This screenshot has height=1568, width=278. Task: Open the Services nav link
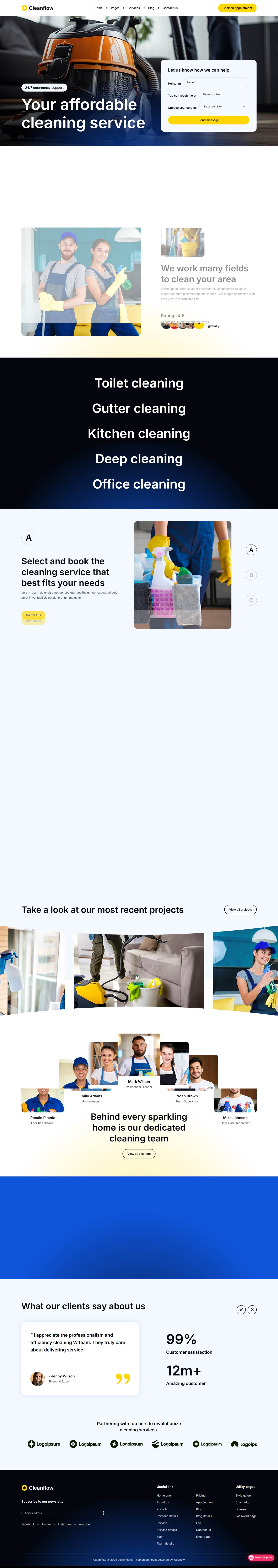[134, 8]
